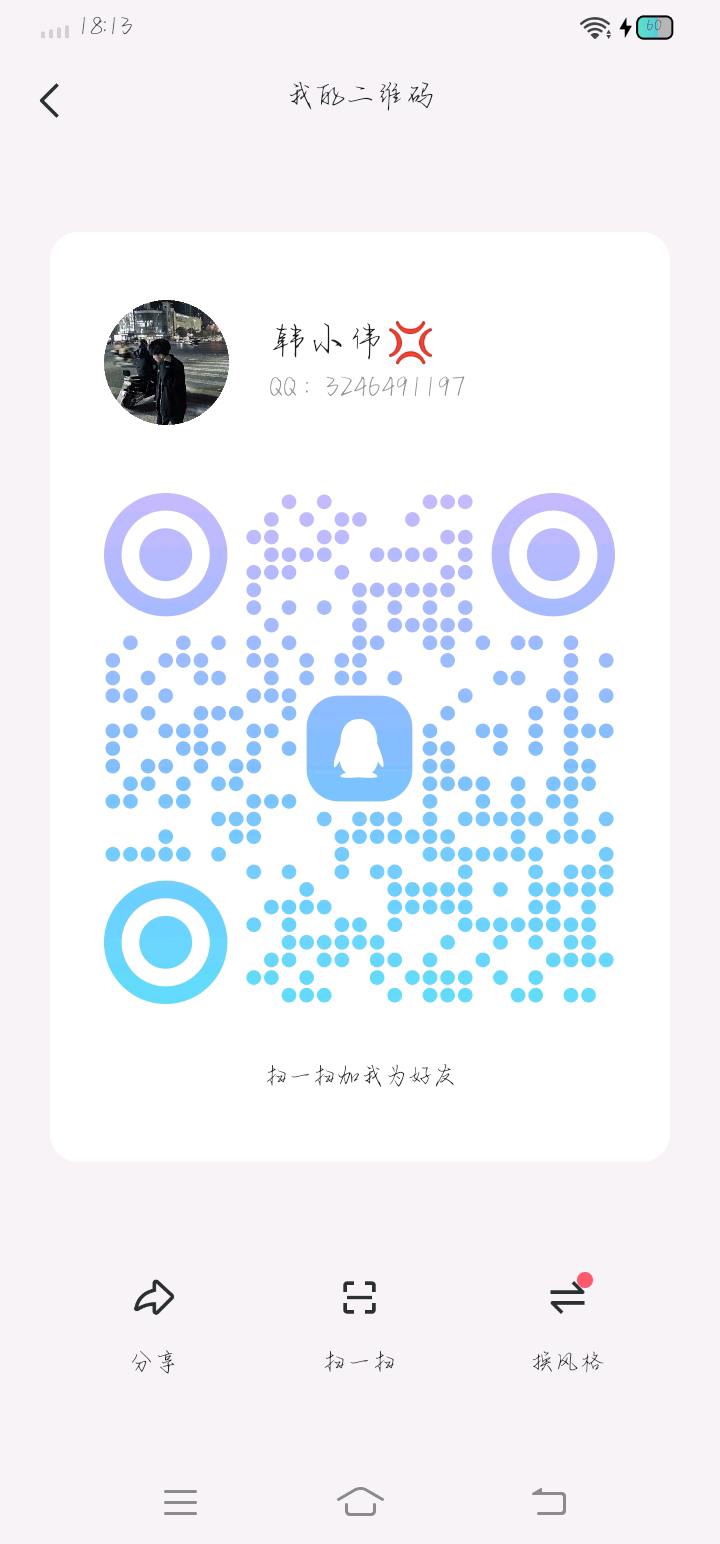Go back using the top-left arrow
720x1544 pixels.
click(x=50, y=100)
